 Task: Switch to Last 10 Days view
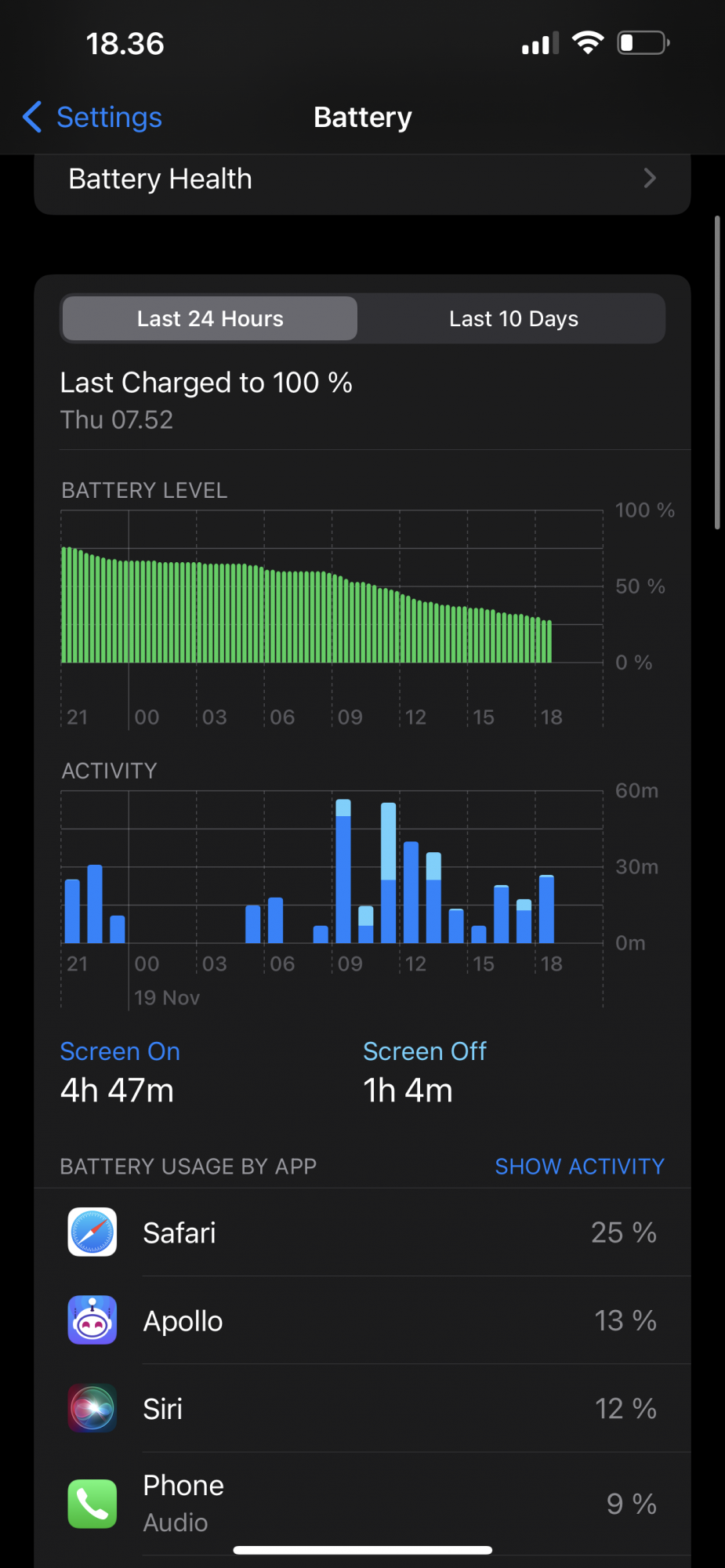point(513,319)
